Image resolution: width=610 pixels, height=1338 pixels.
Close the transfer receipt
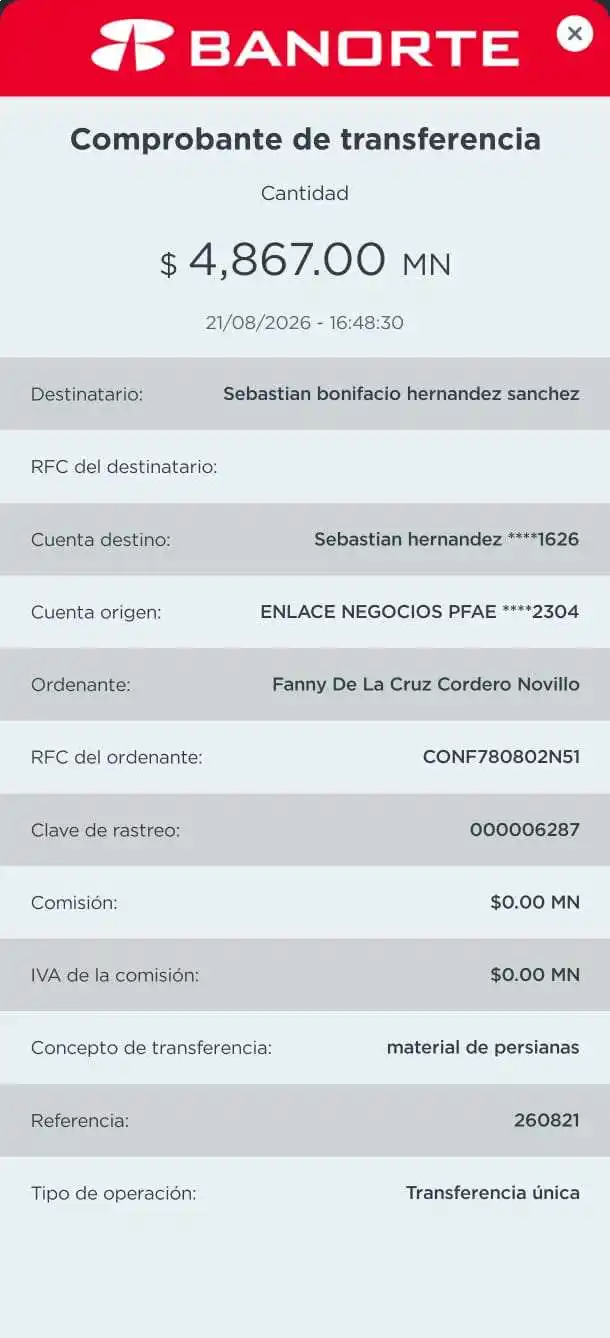(x=574, y=34)
